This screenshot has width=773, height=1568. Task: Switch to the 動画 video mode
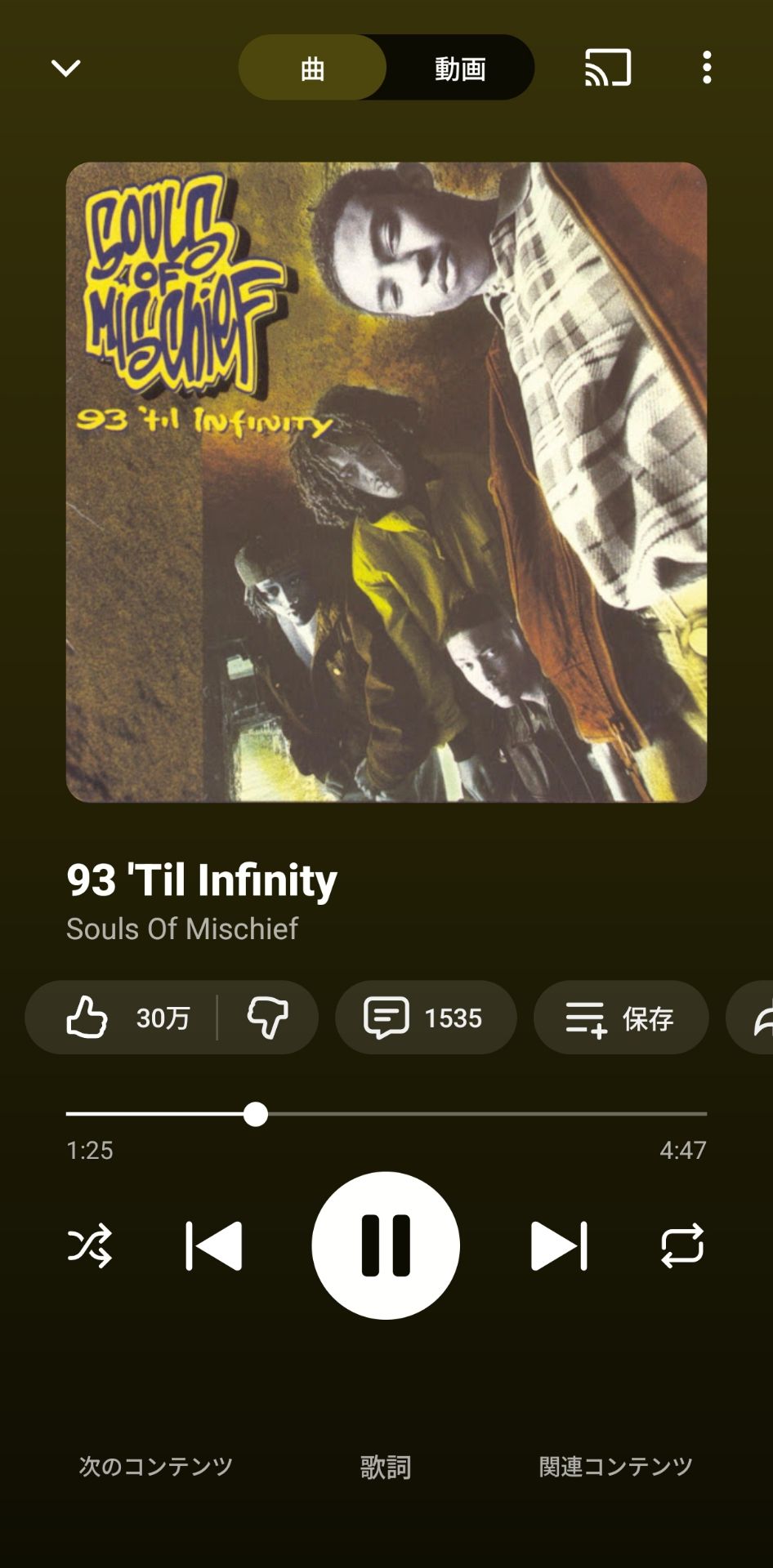[460, 68]
